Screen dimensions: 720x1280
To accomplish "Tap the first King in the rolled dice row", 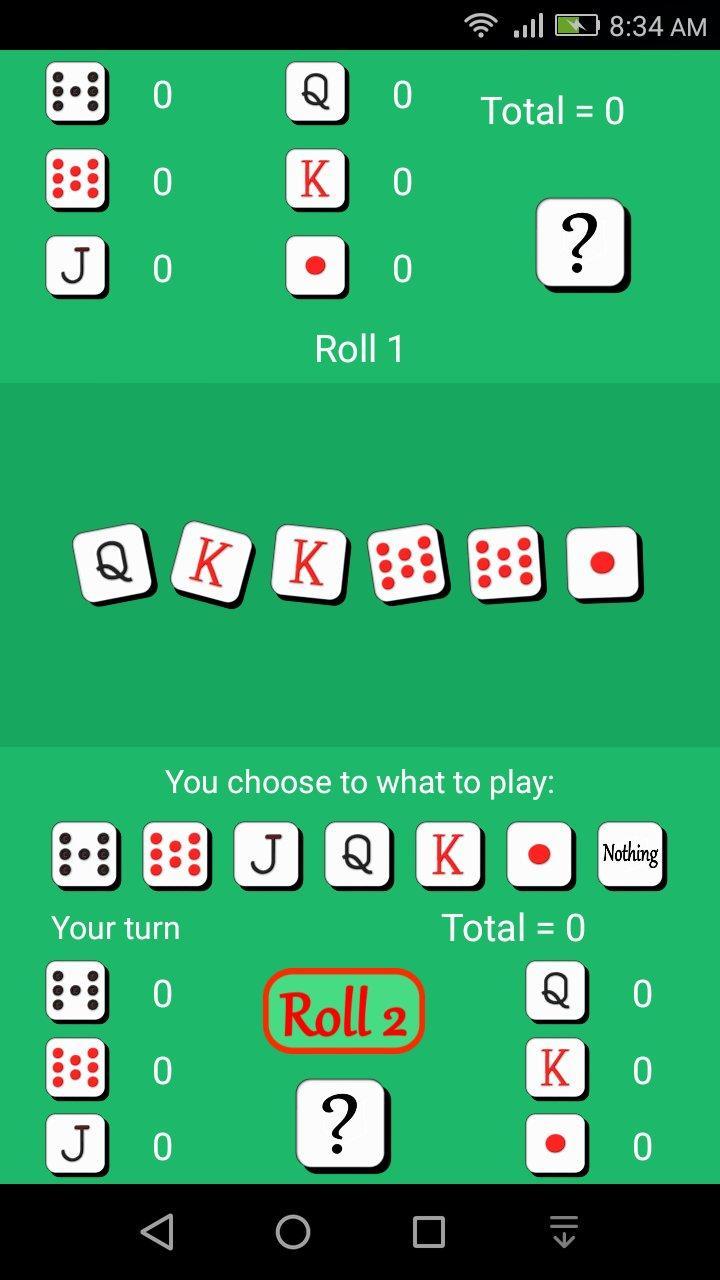I will click(209, 562).
